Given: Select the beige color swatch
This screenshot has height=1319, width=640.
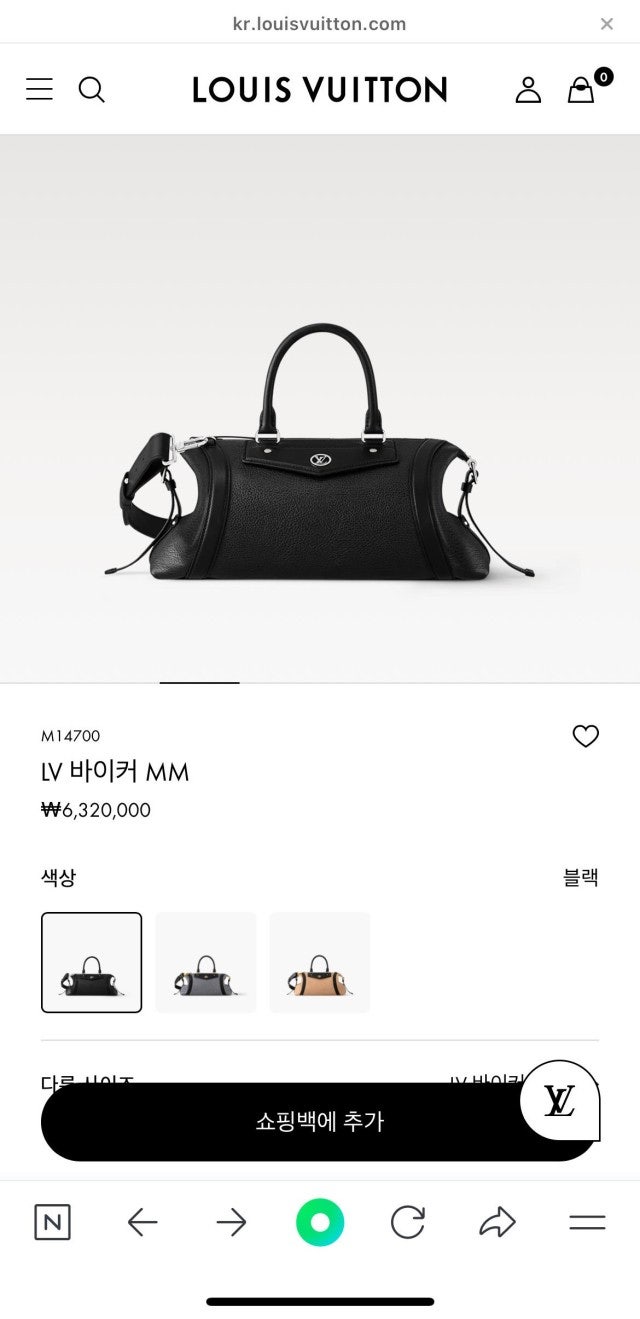Looking at the screenshot, I should pos(319,962).
